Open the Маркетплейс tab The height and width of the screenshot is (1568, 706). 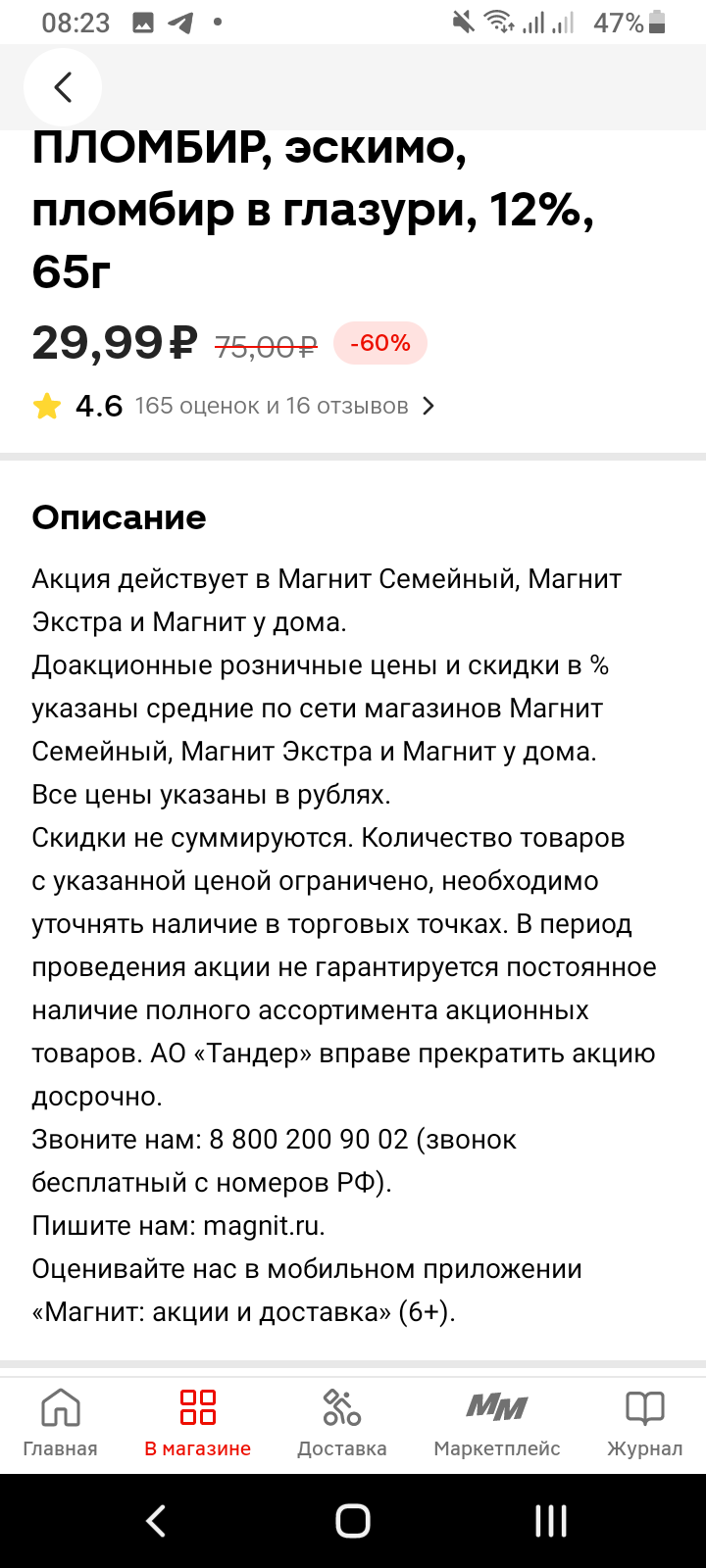tap(497, 1424)
